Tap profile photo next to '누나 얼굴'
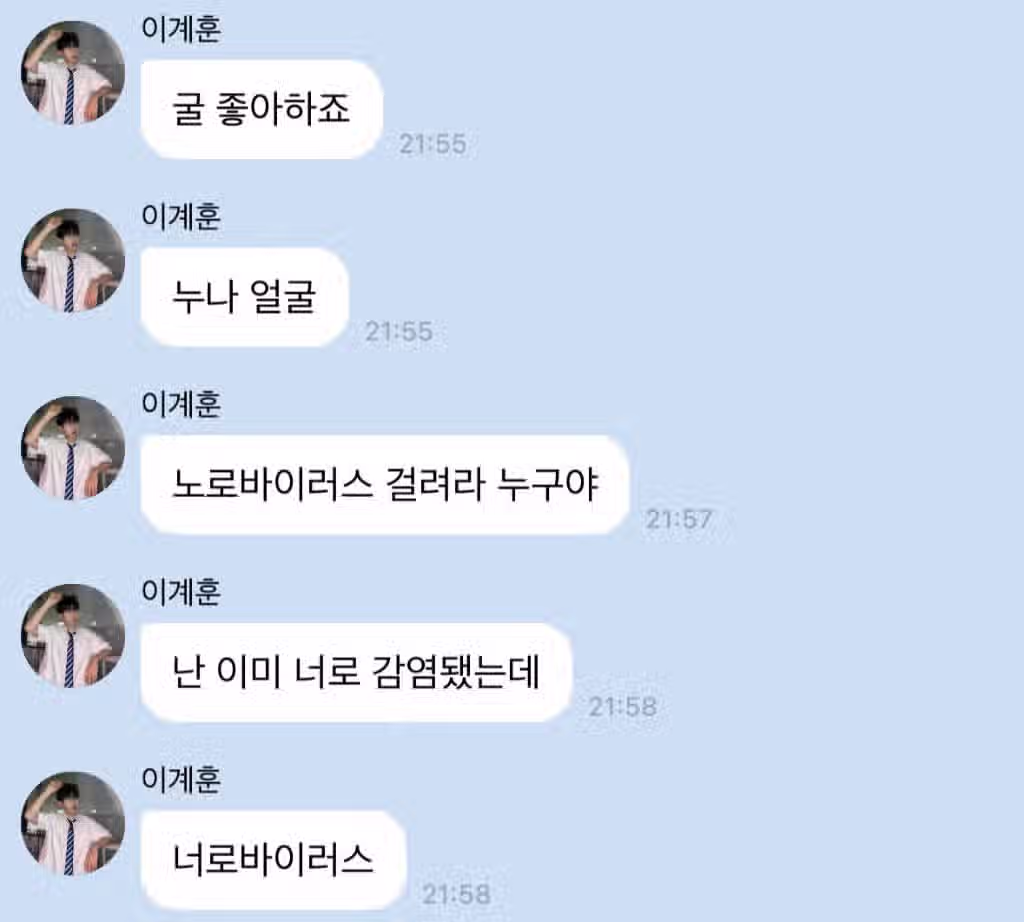 click(73, 260)
